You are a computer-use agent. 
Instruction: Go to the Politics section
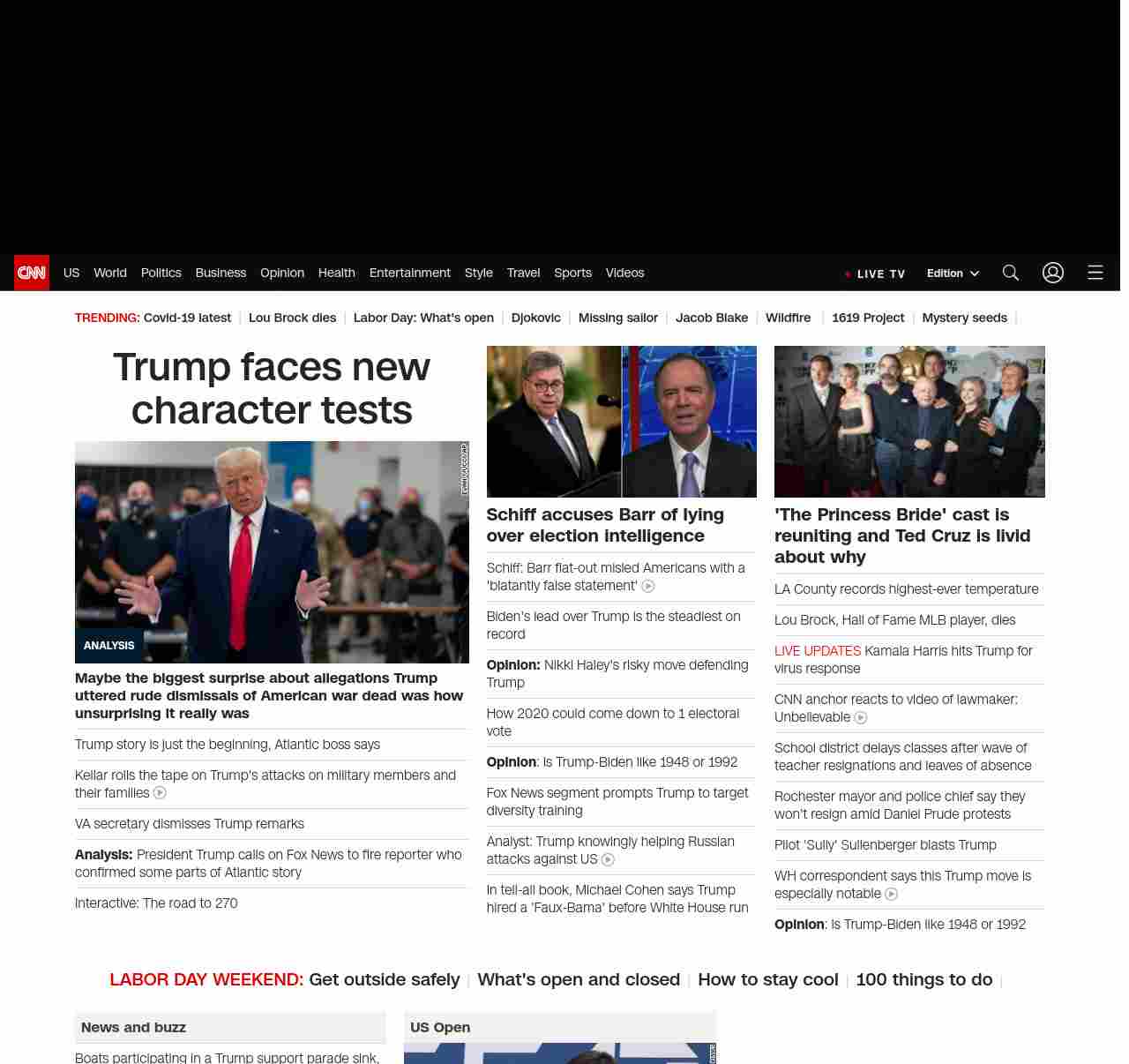161,273
